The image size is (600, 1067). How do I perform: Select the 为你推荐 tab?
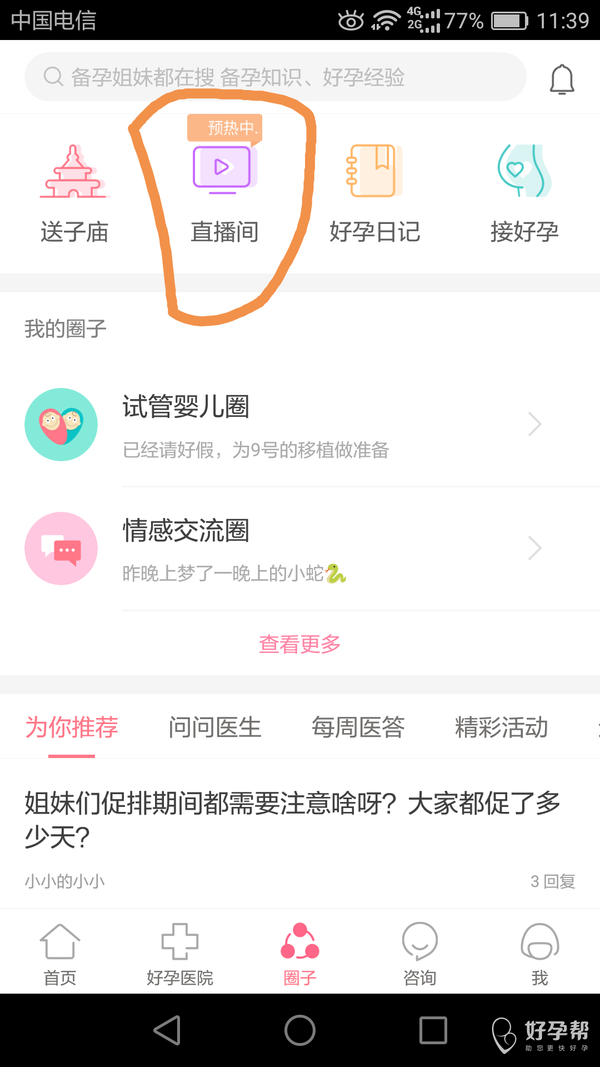[71, 727]
